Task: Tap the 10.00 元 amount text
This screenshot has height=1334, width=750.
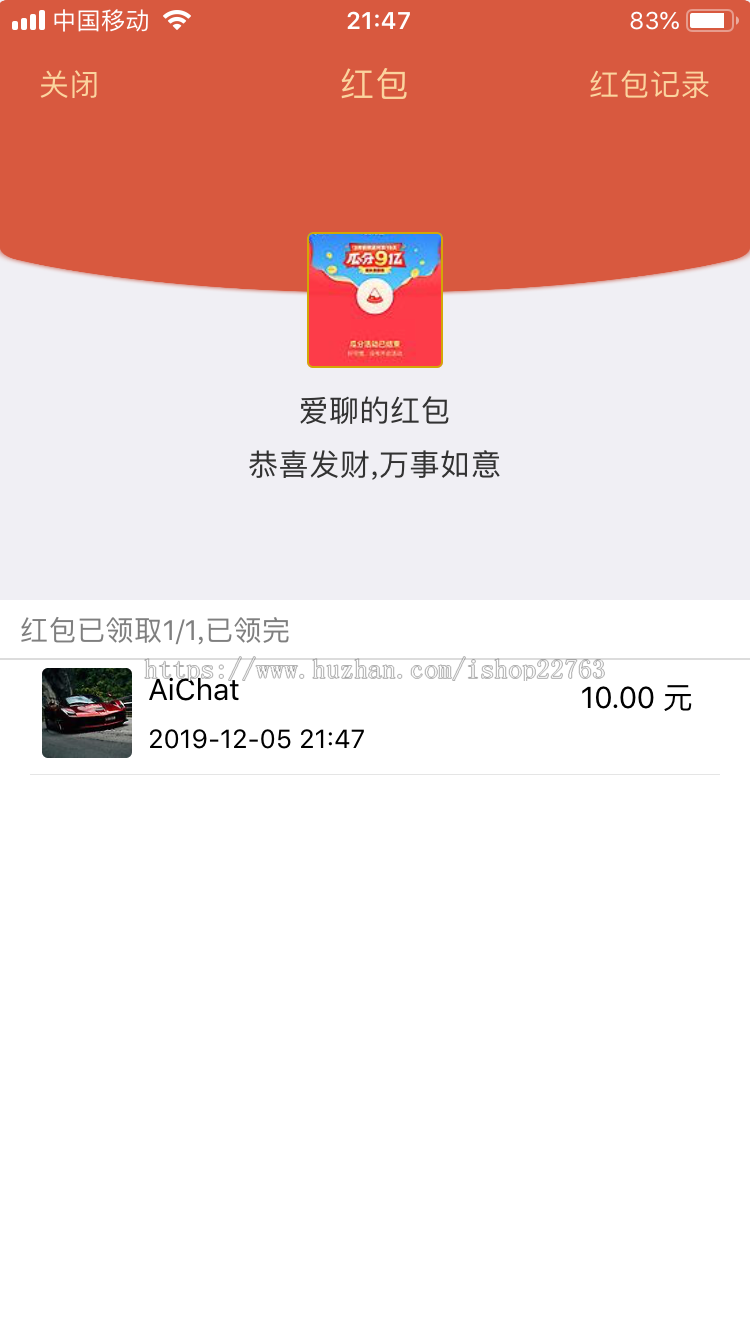Action: (x=635, y=697)
